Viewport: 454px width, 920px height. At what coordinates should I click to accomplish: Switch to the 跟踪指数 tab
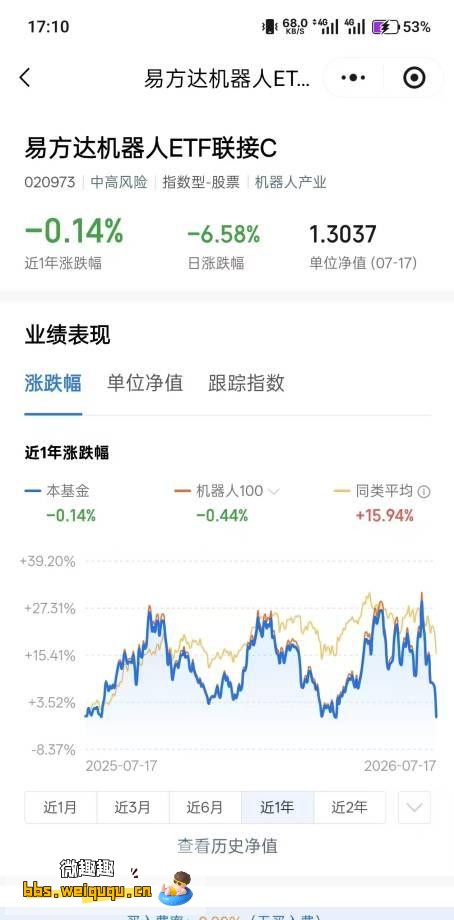click(x=246, y=383)
